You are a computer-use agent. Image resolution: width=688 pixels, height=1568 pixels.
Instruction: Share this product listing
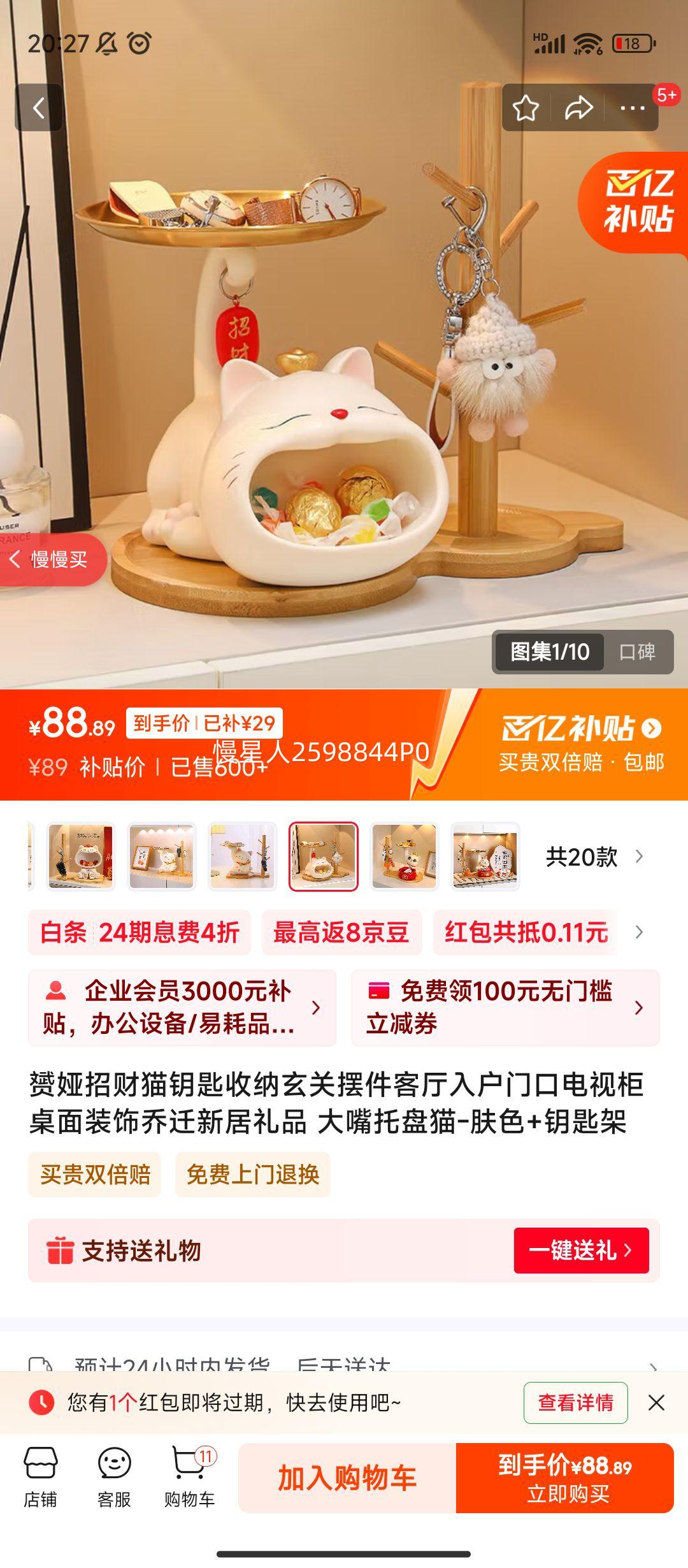[578, 108]
